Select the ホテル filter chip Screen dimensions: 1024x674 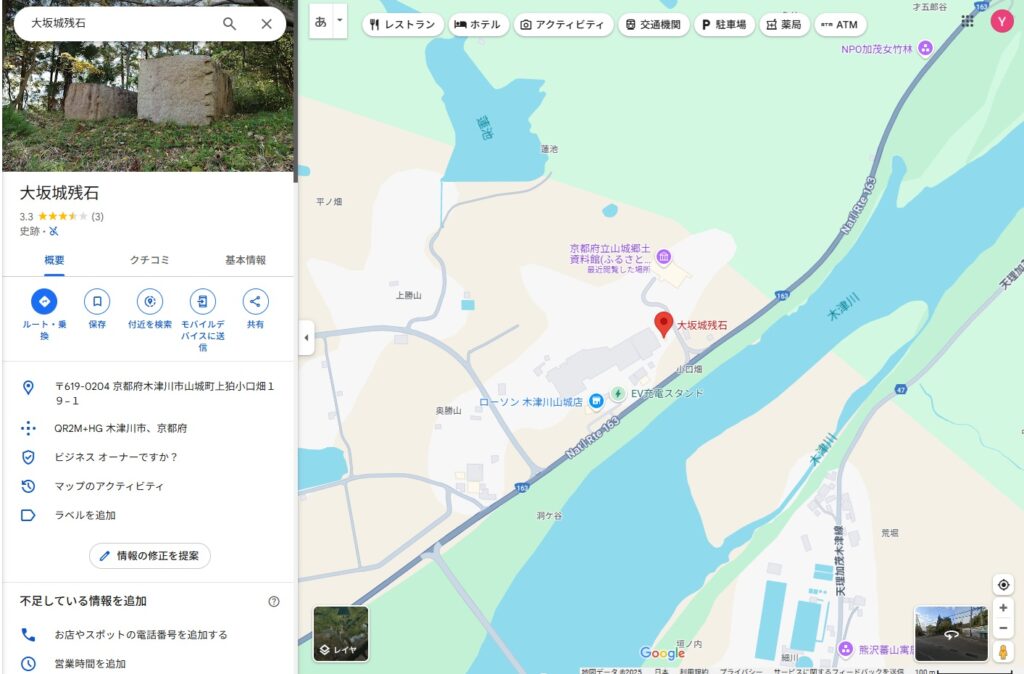(x=477, y=24)
